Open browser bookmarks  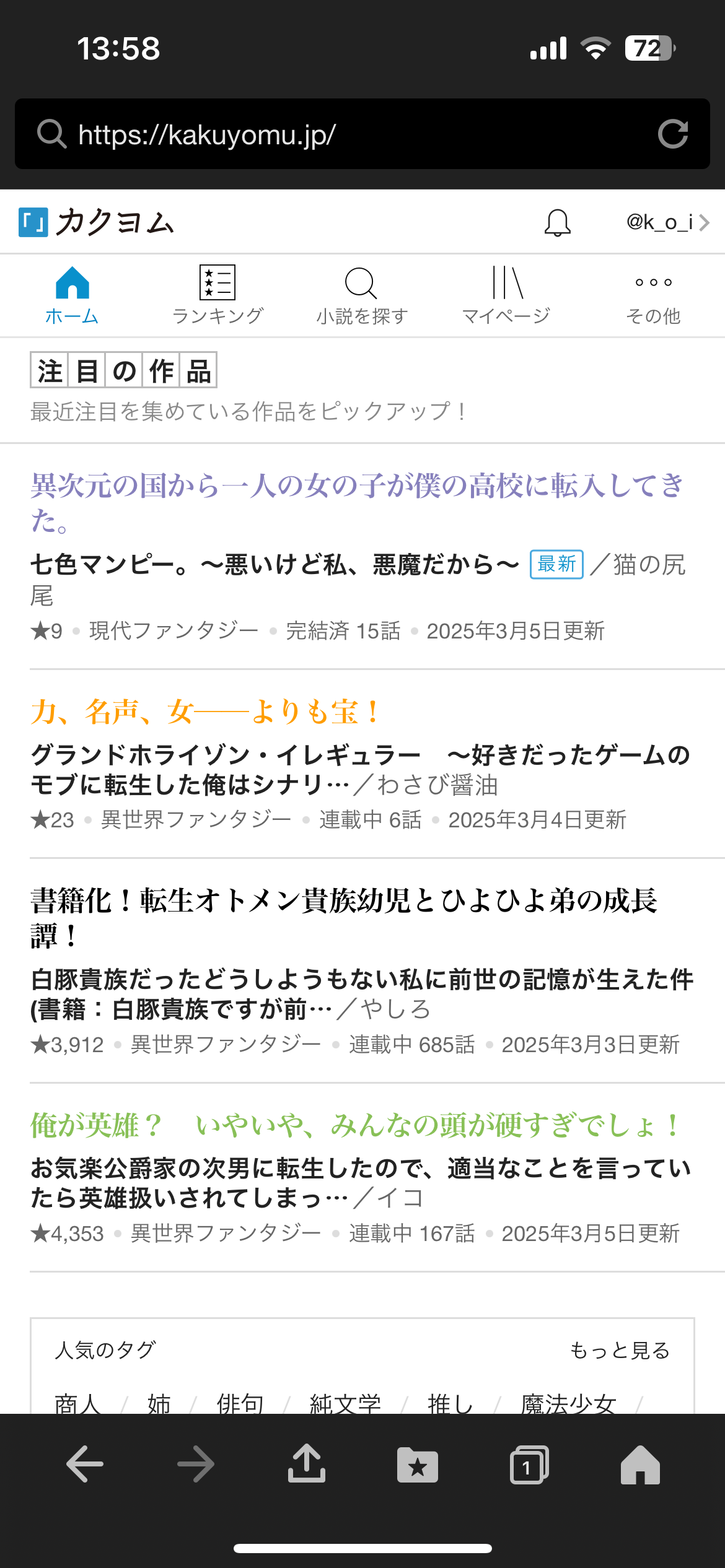coord(417,1465)
